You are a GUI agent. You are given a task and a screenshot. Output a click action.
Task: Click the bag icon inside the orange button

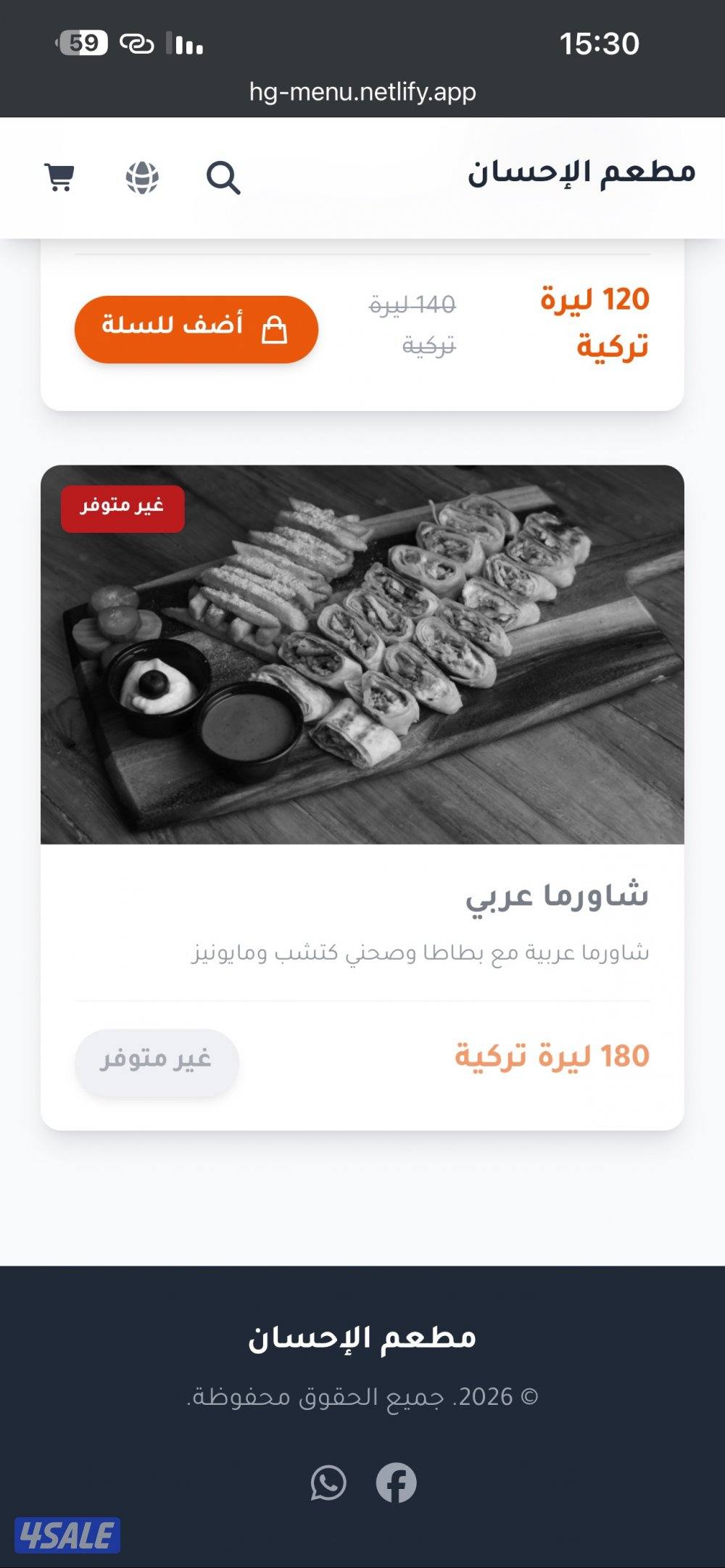274,328
